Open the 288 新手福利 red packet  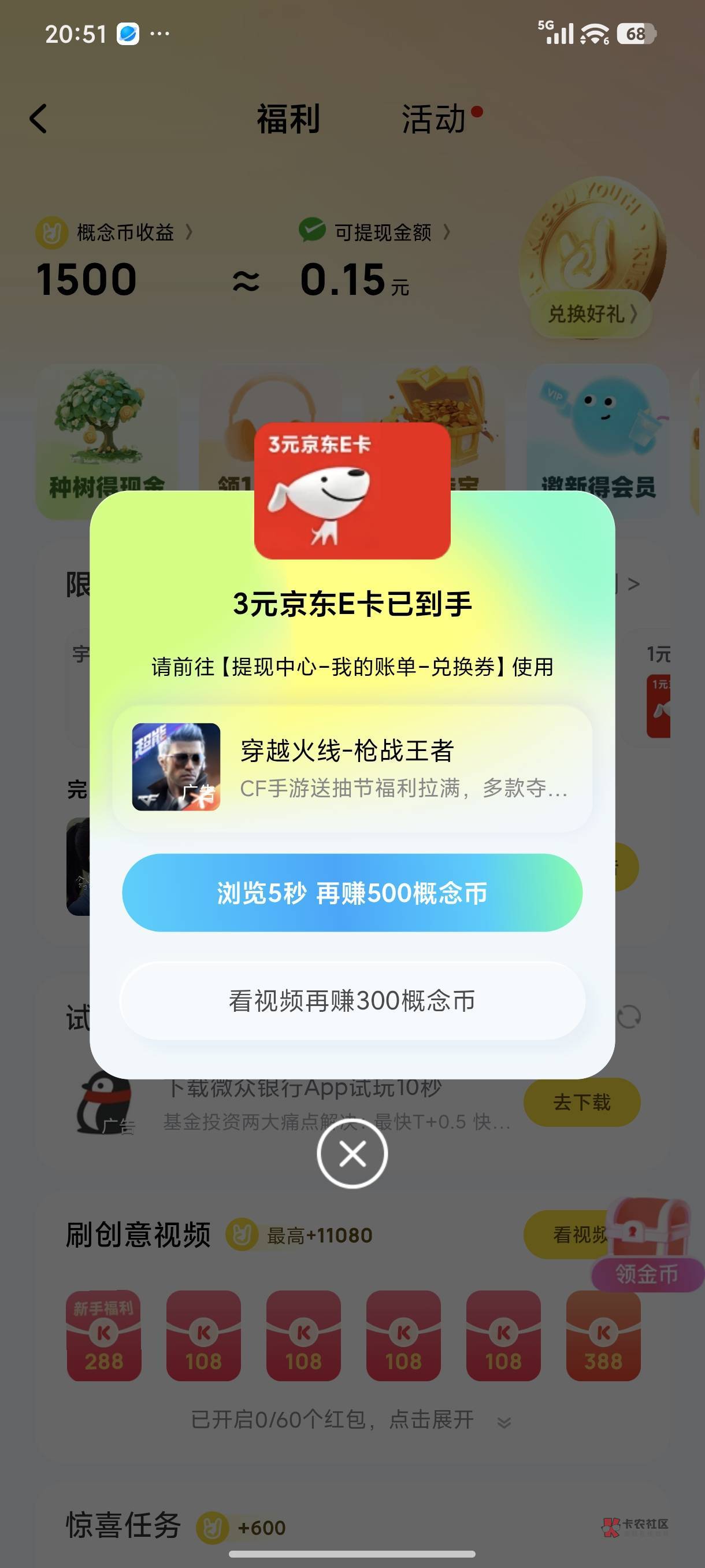pos(103,1336)
